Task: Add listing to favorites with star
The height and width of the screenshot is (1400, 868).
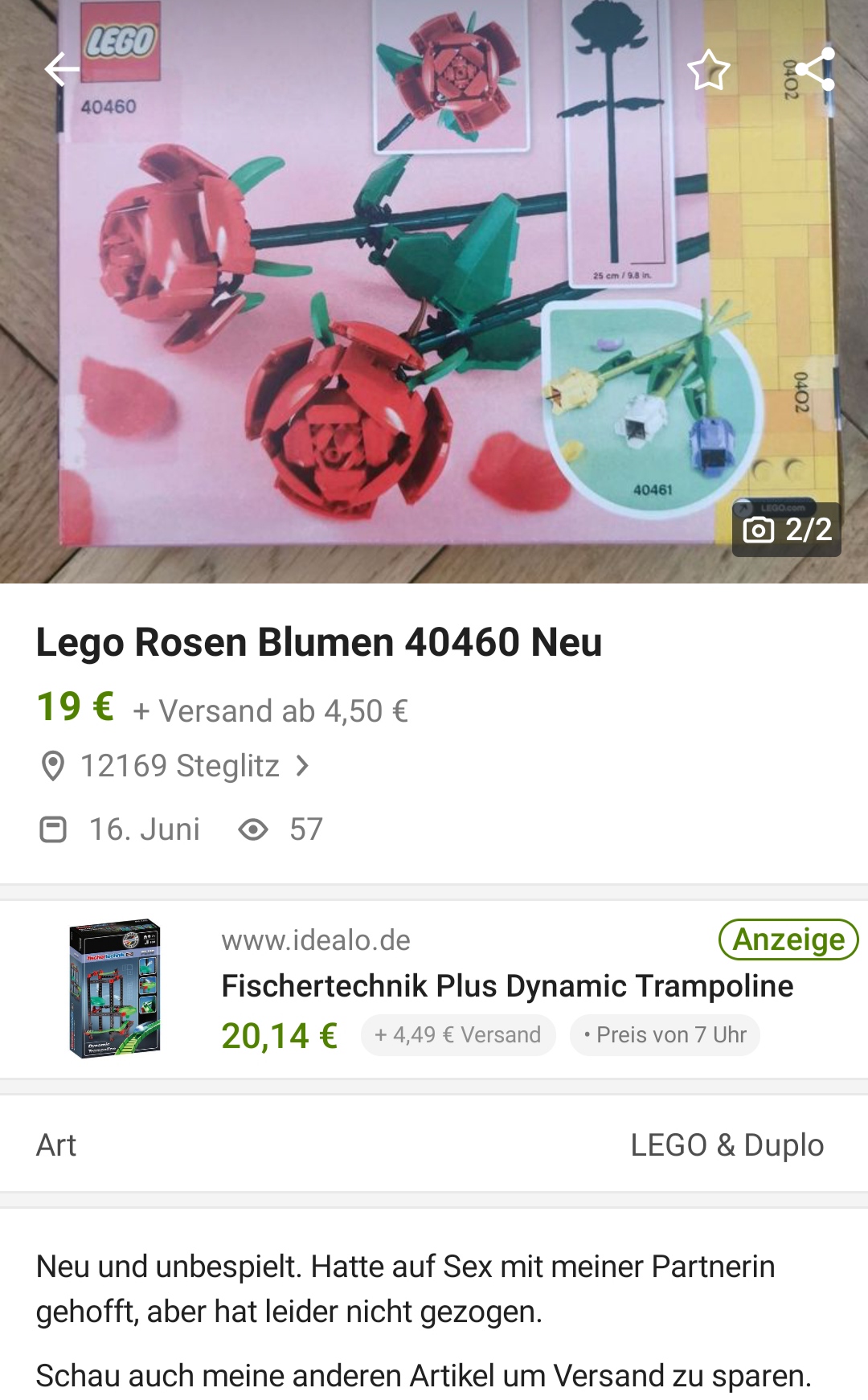Action: pos(709,70)
